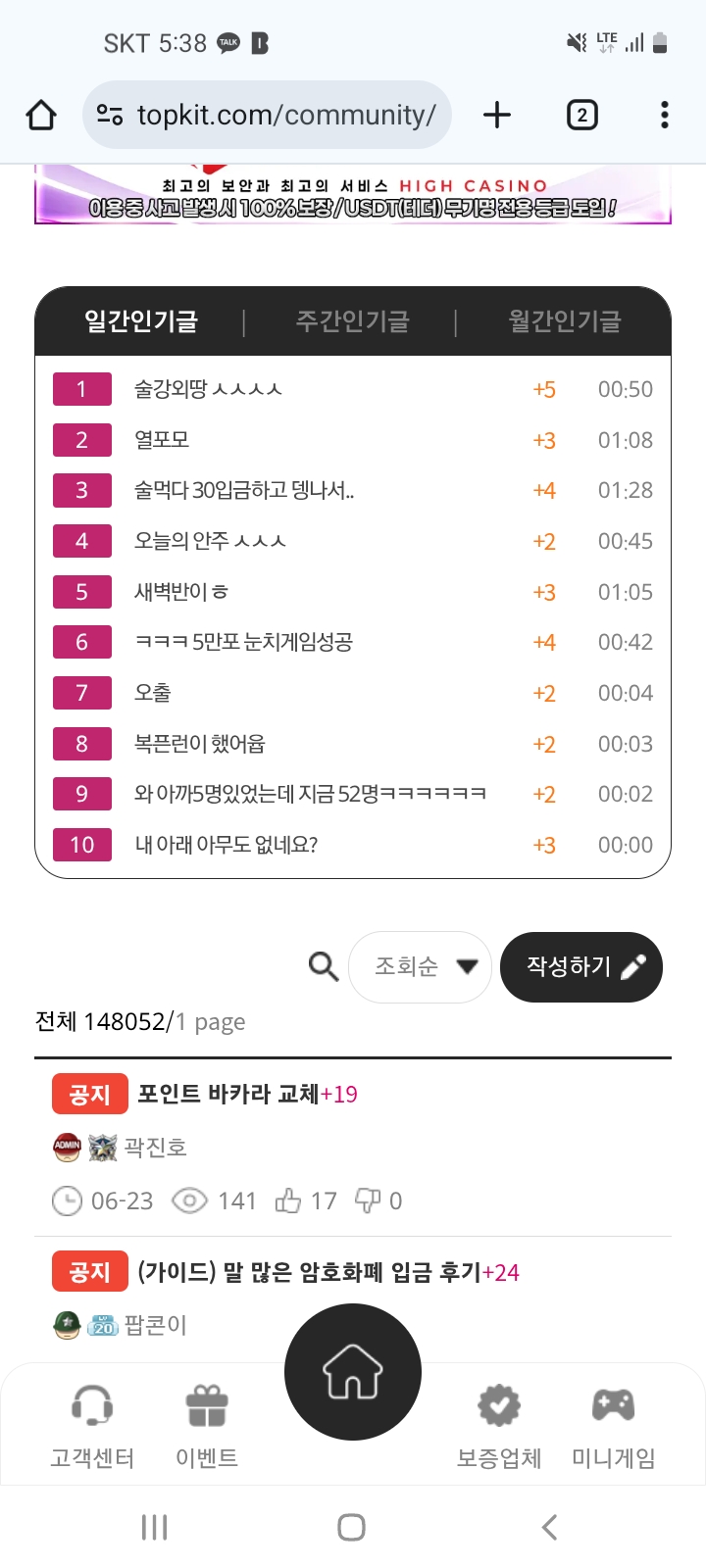This screenshot has height=1568, width=706.
Task: Open post ㅋㅋㅋ 5만포 눈치게임성공
Action: pos(243,642)
